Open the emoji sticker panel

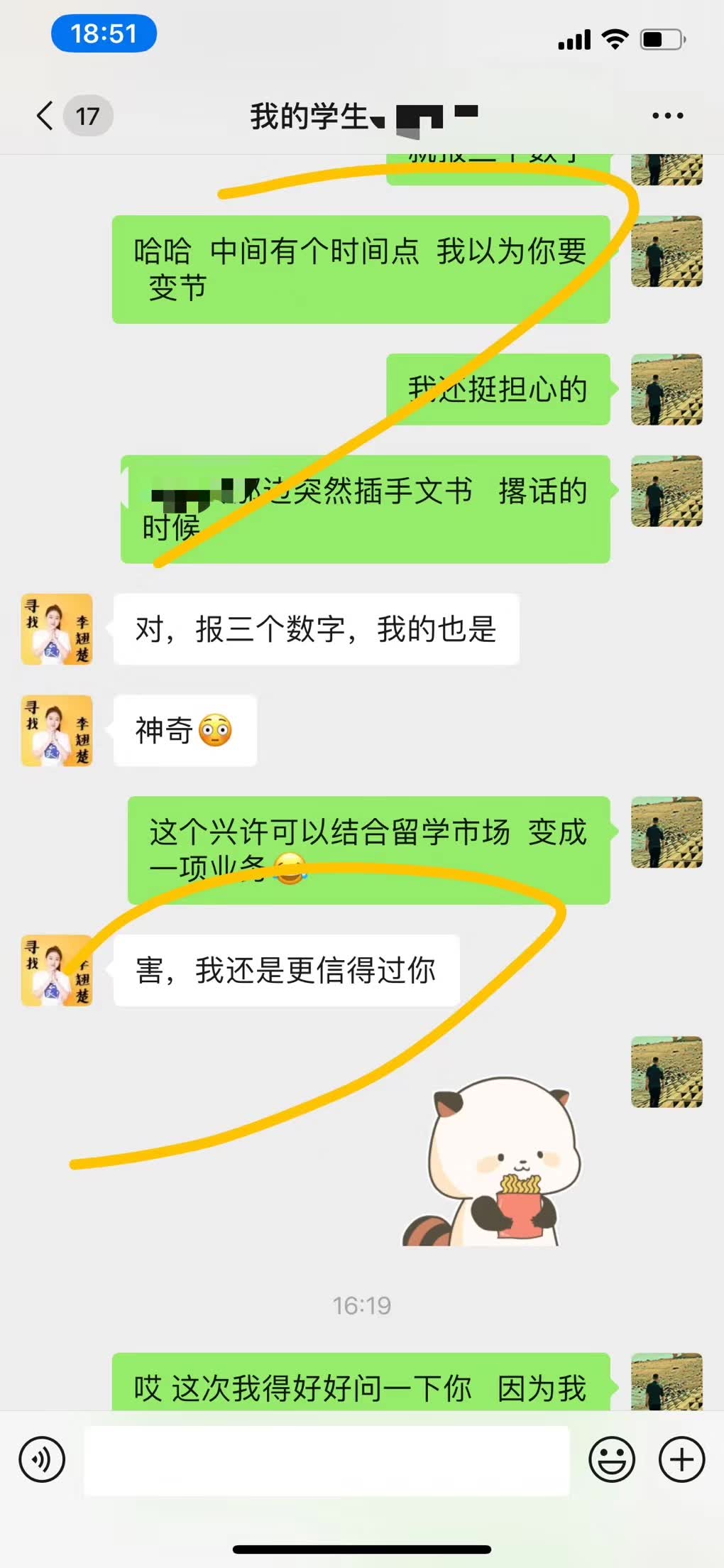611,1460
